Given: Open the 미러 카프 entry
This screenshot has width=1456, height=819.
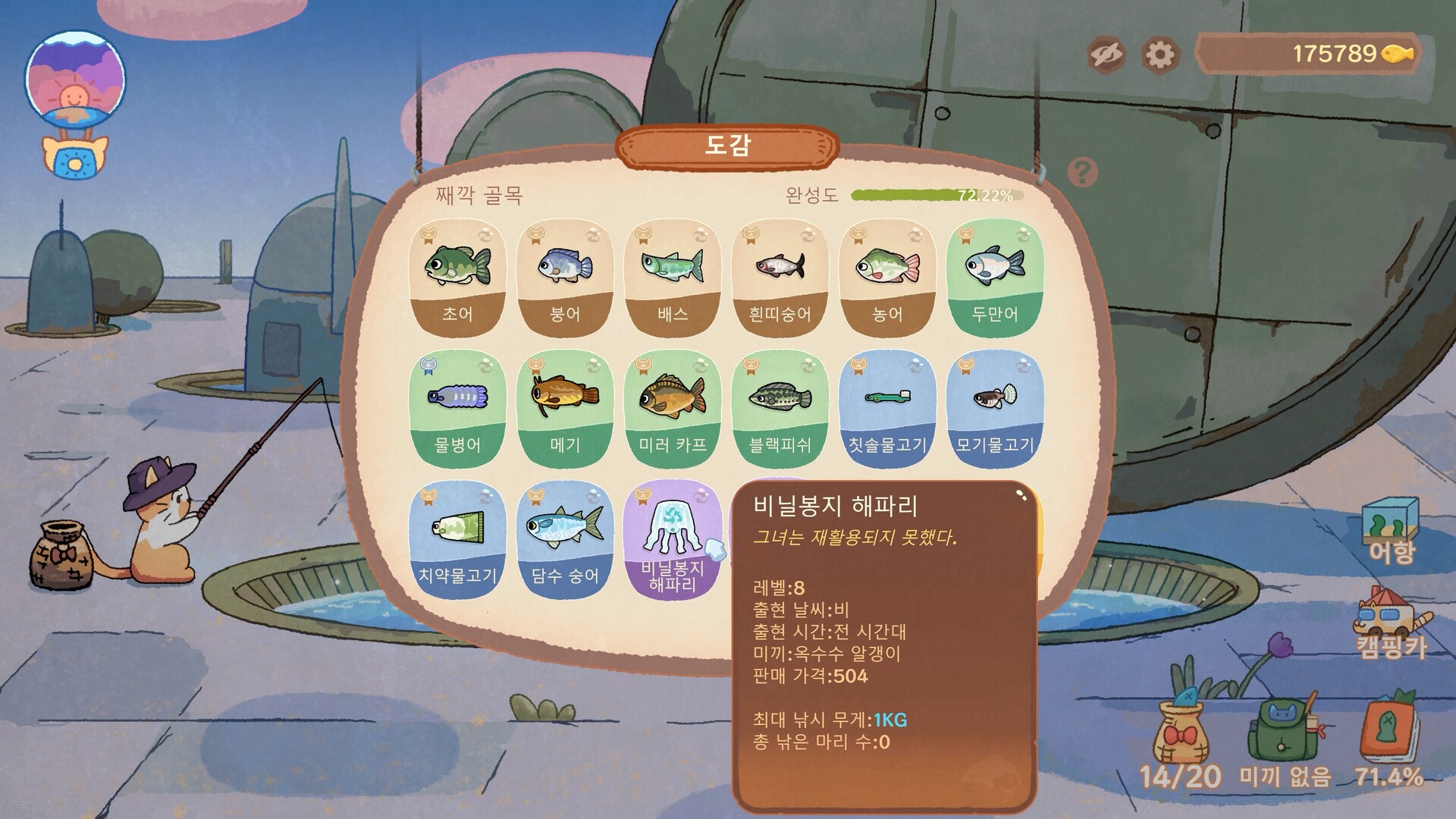Looking at the screenshot, I should 673,408.
